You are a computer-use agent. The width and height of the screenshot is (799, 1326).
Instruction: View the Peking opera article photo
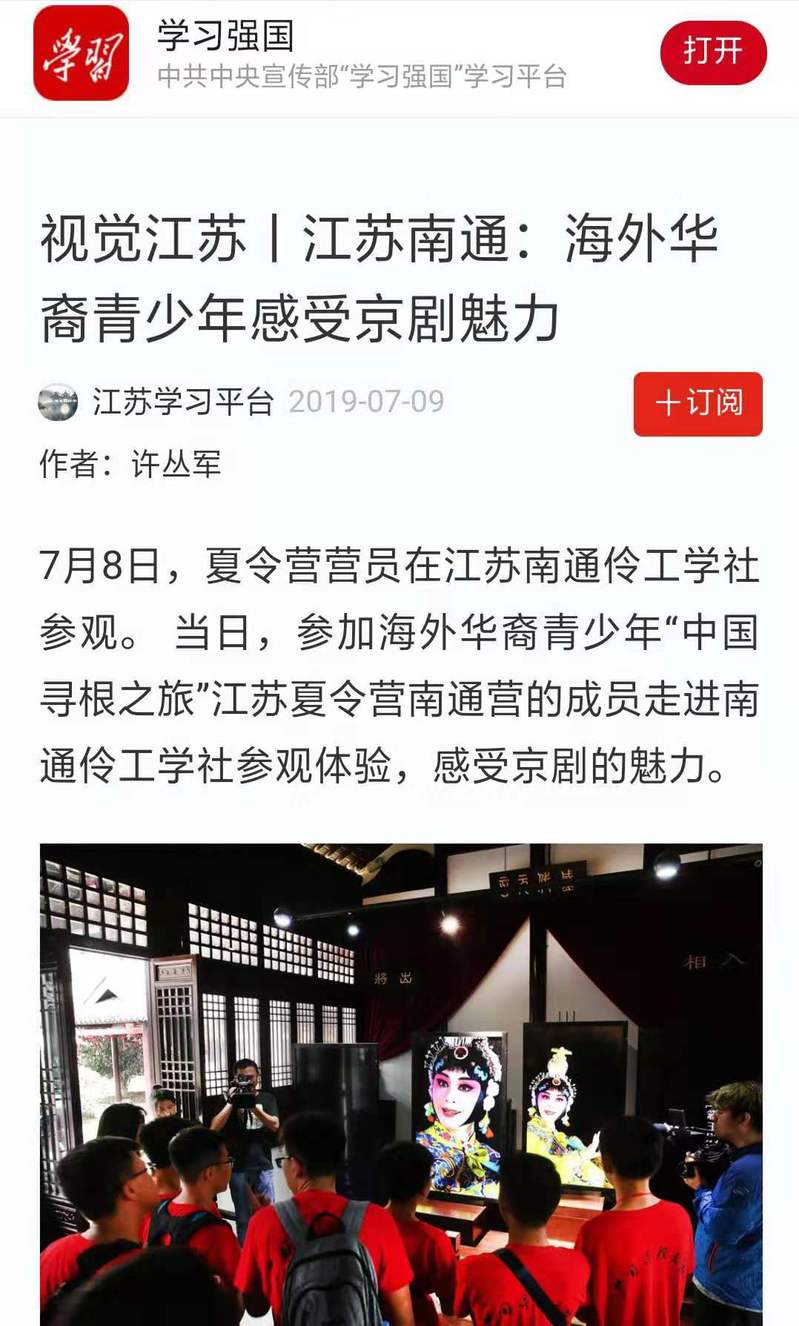click(x=400, y=1084)
